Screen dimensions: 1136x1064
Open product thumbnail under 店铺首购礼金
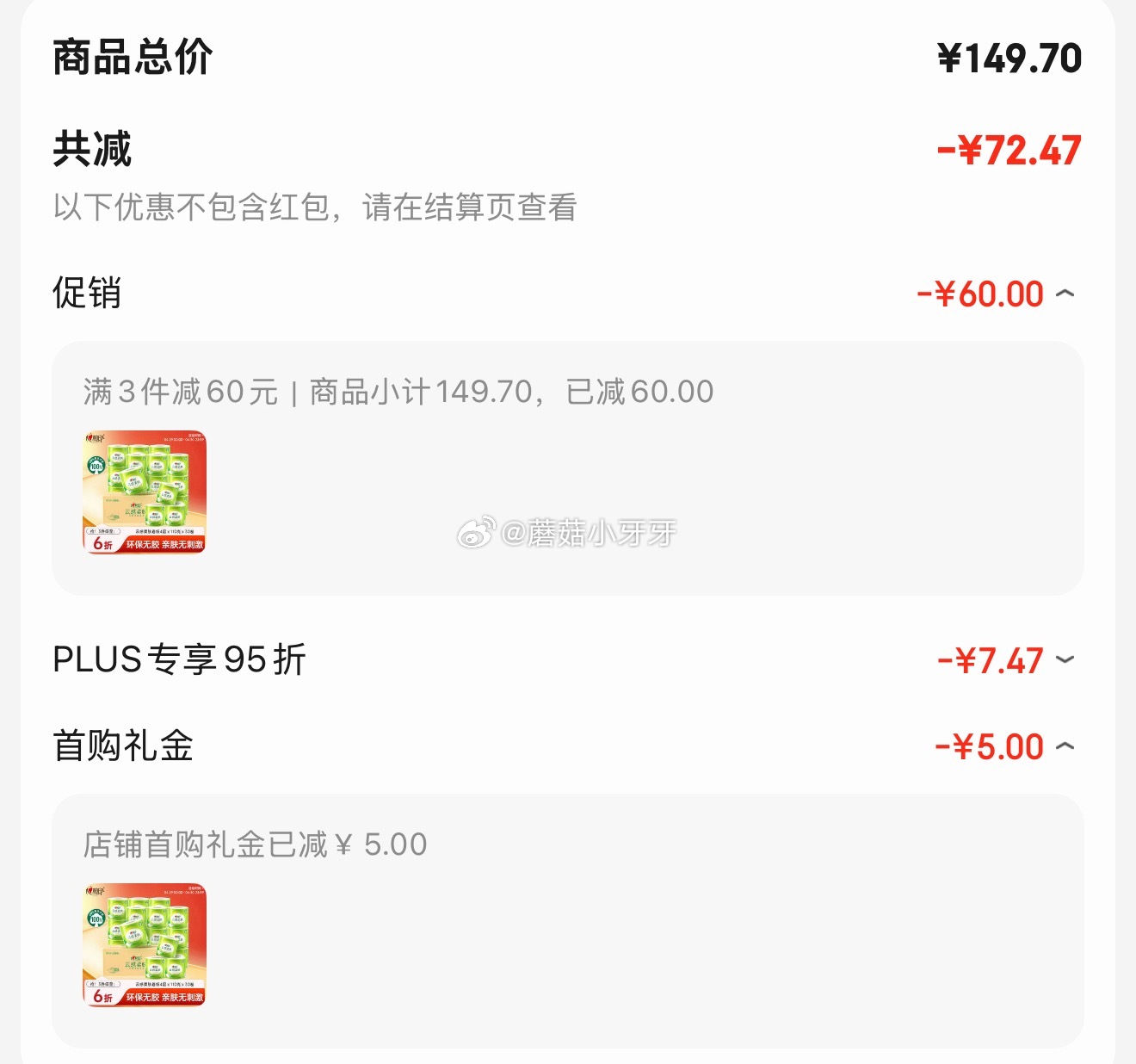pyautogui.click(x=145, y=944)
